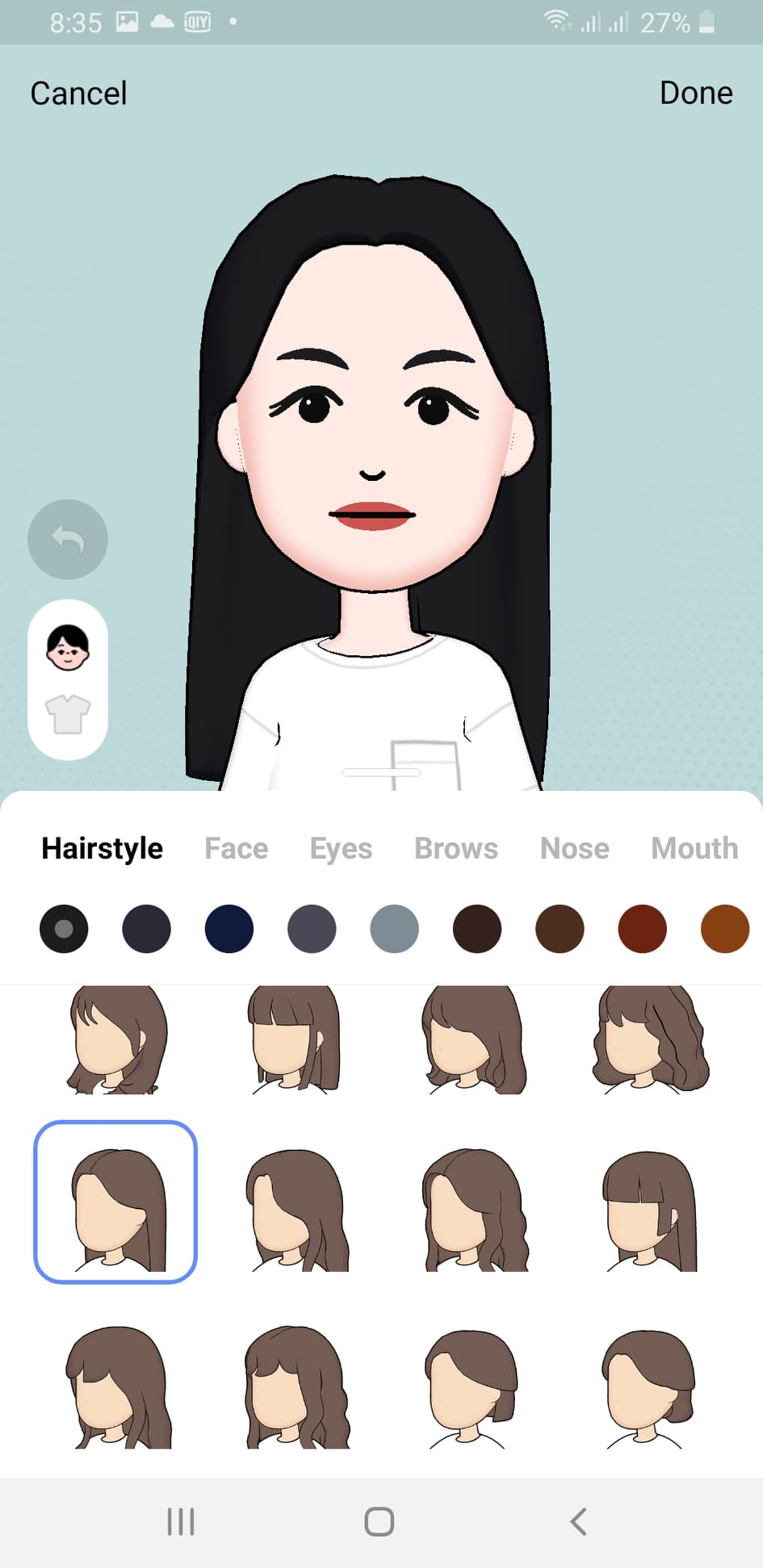Switch to the Face tab
This screenshot has width=763, height=1568.
(x=236, y=848)
